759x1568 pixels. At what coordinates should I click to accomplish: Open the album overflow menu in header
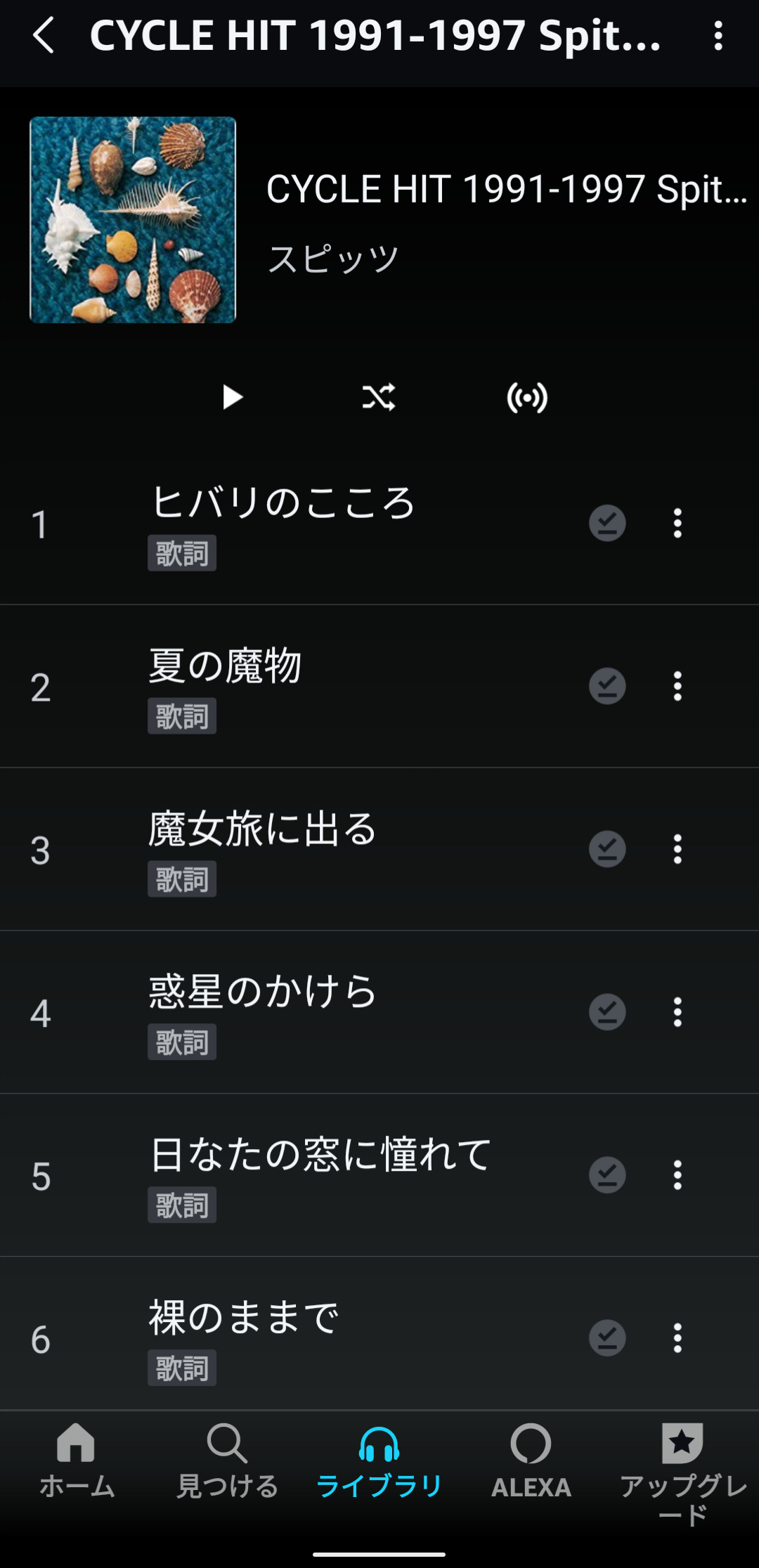pyautogui.click(x=718, y=36)
